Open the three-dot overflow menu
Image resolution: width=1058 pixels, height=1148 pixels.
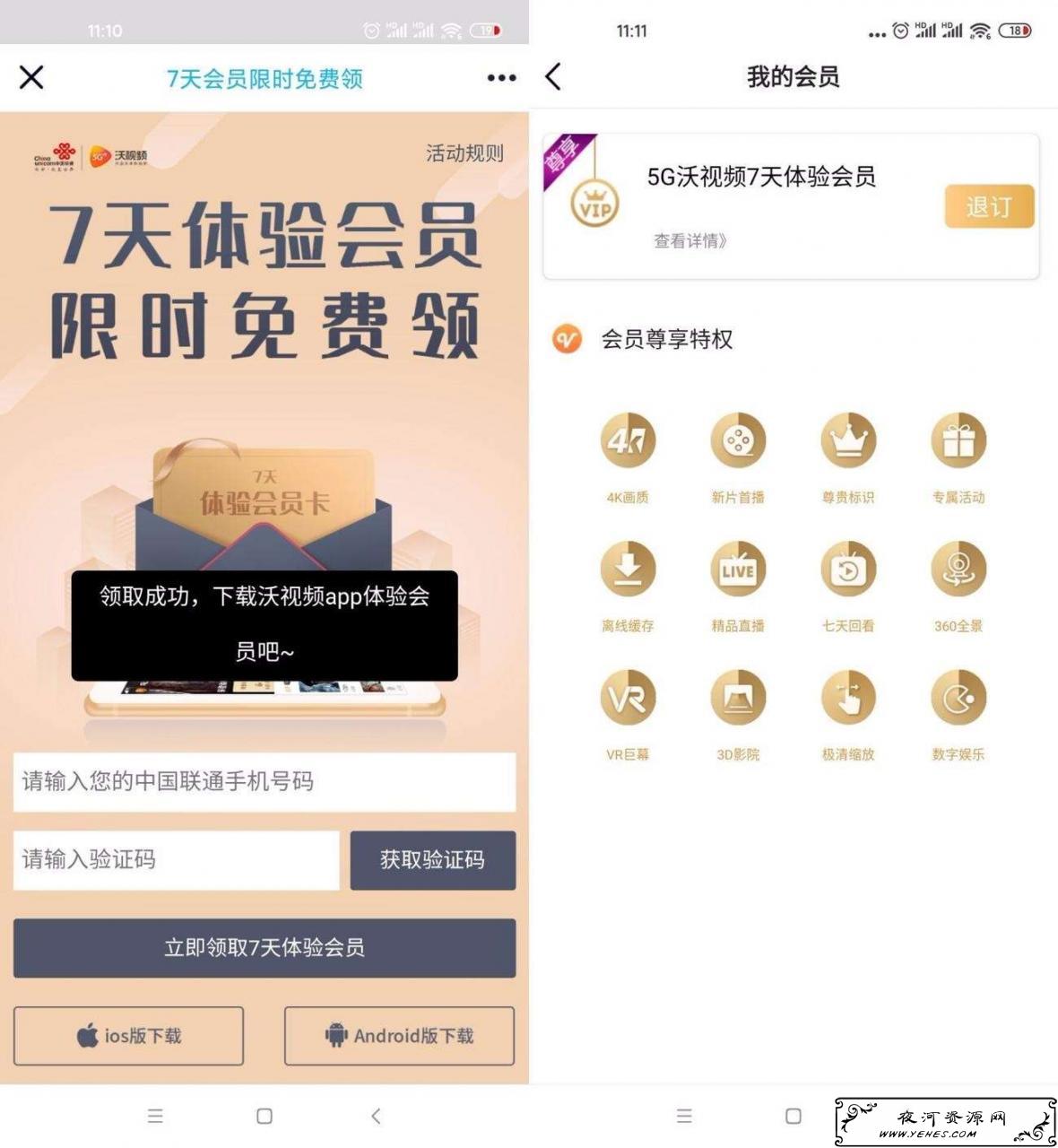(501, 78)
